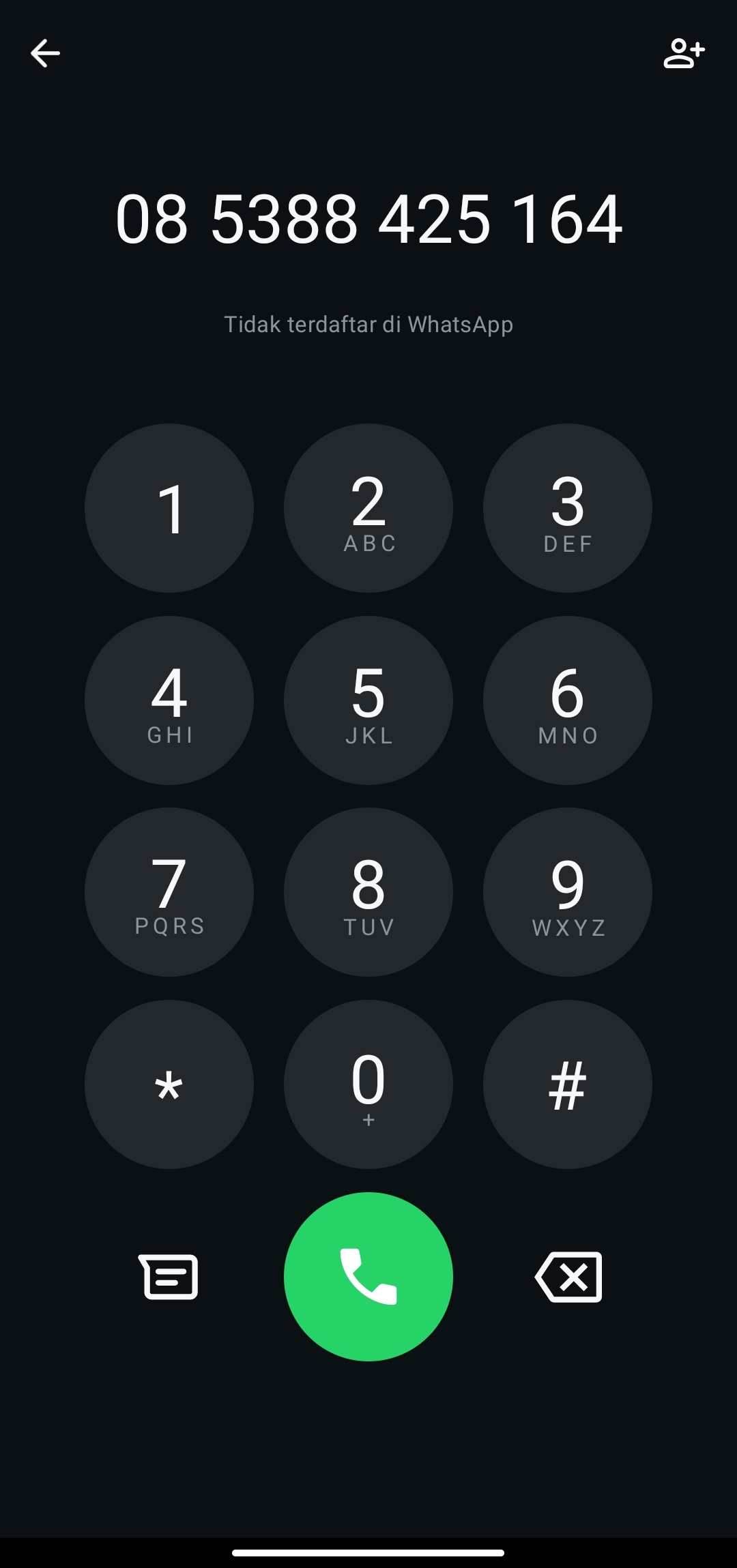Tap the 0 key

pos(369,1084)
